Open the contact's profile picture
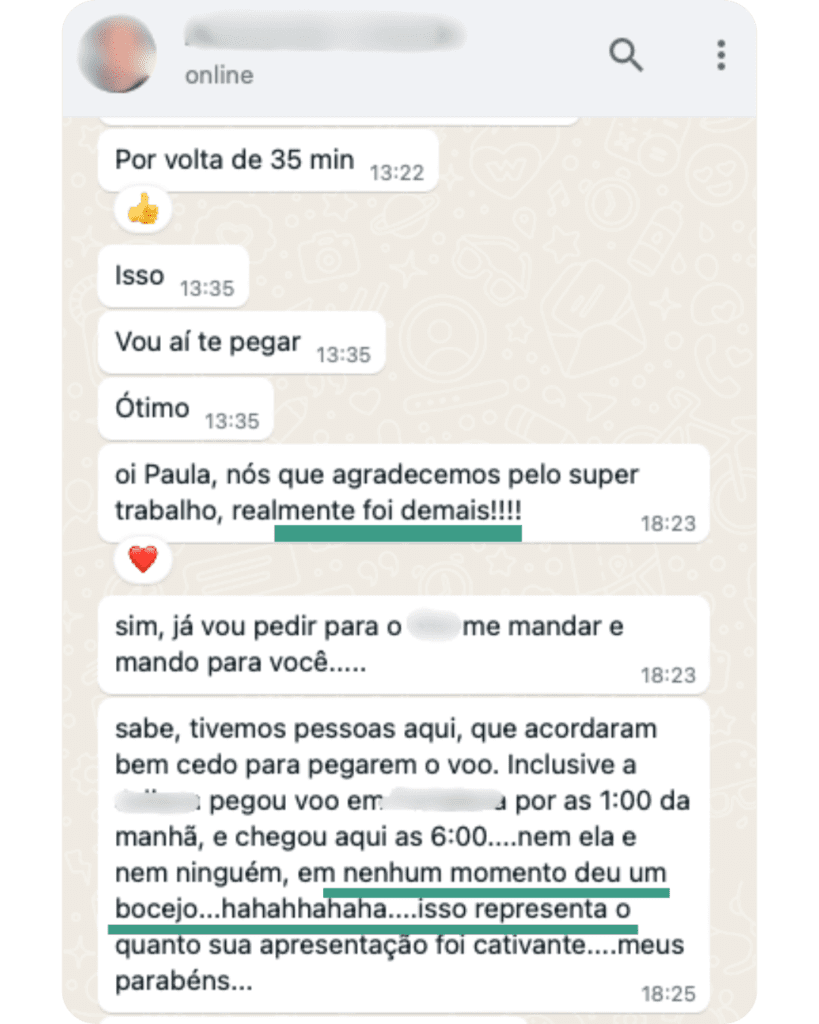819x1024 pixels. click(118, 54)
